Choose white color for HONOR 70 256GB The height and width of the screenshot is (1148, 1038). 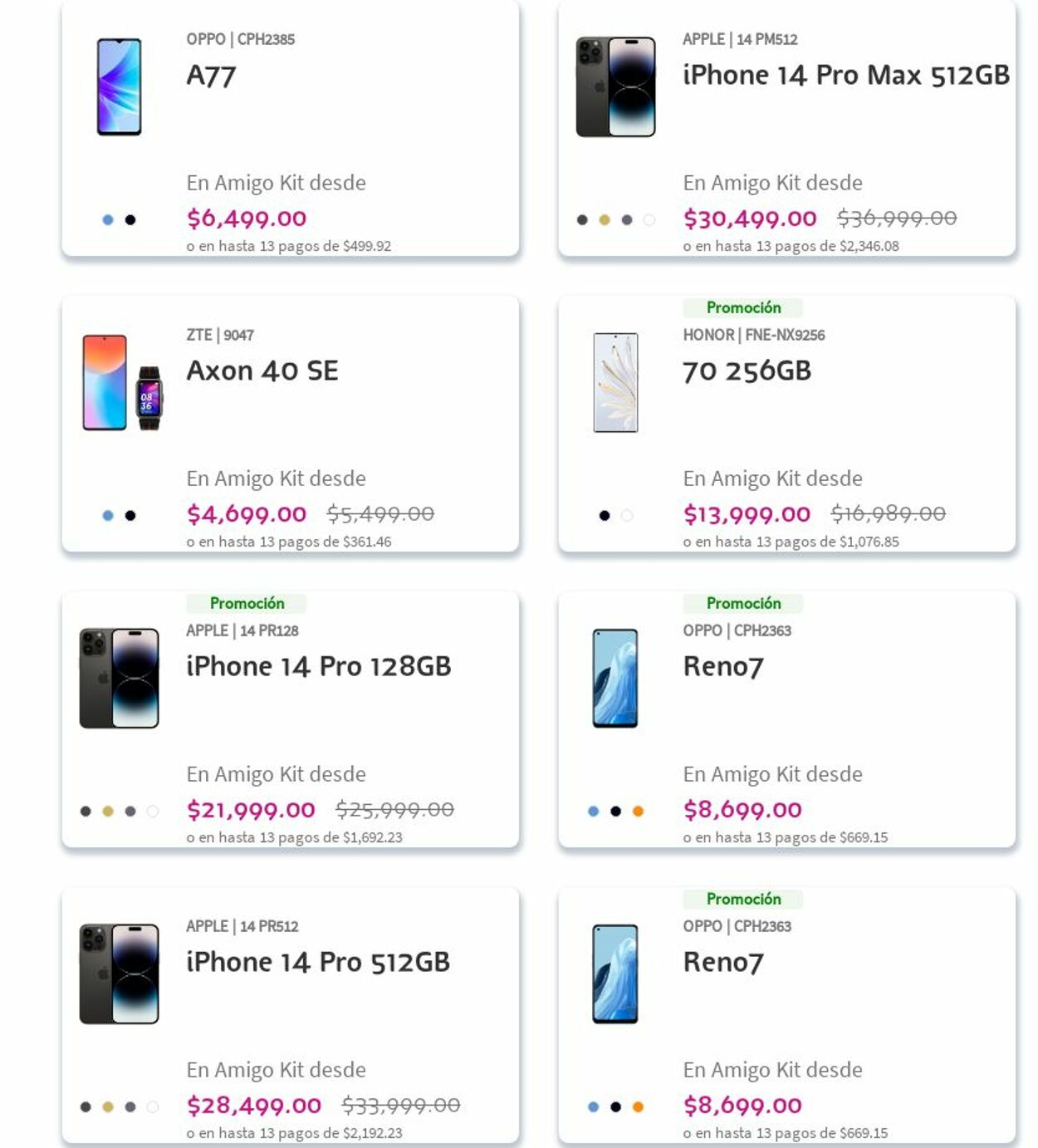627,516
